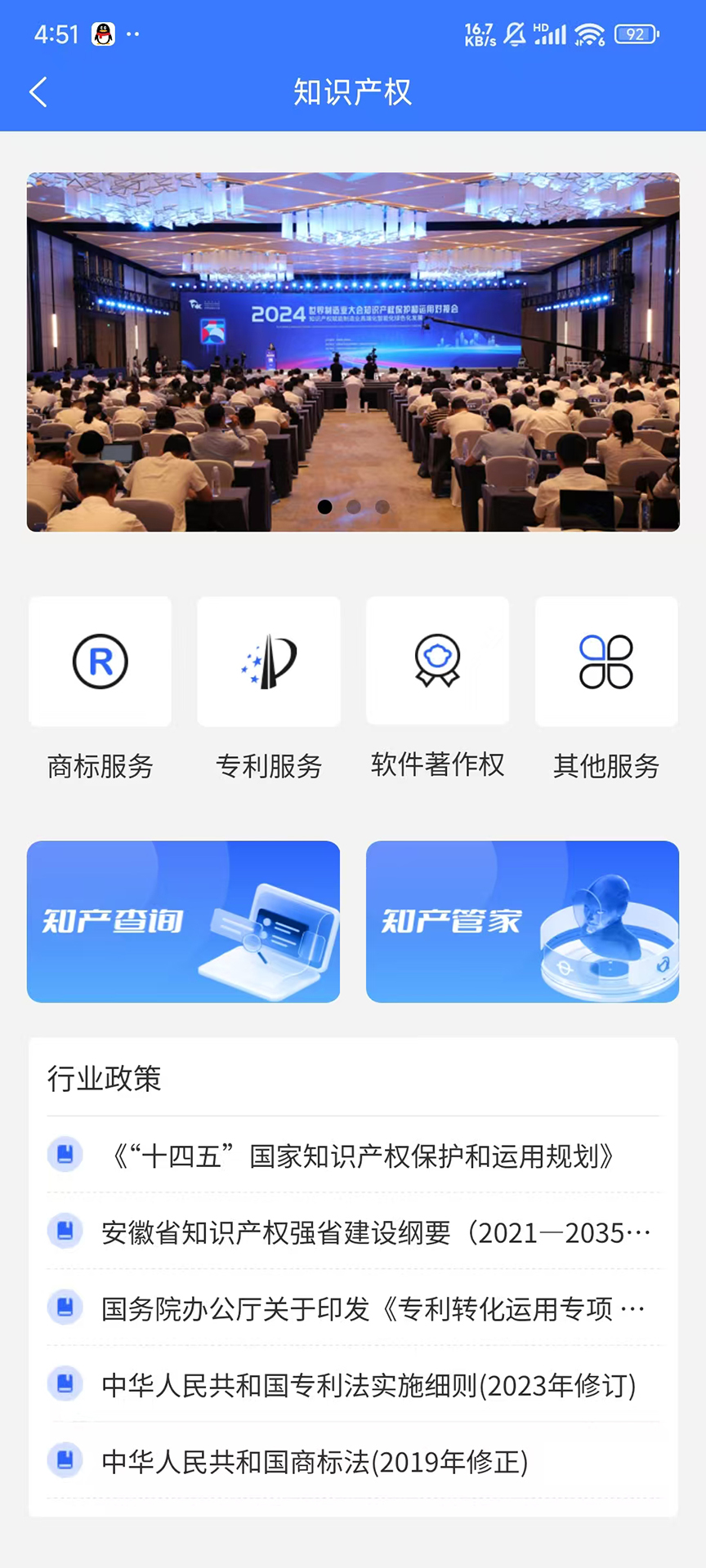Select the 专利服务 patent service icon

click(268, 661)
